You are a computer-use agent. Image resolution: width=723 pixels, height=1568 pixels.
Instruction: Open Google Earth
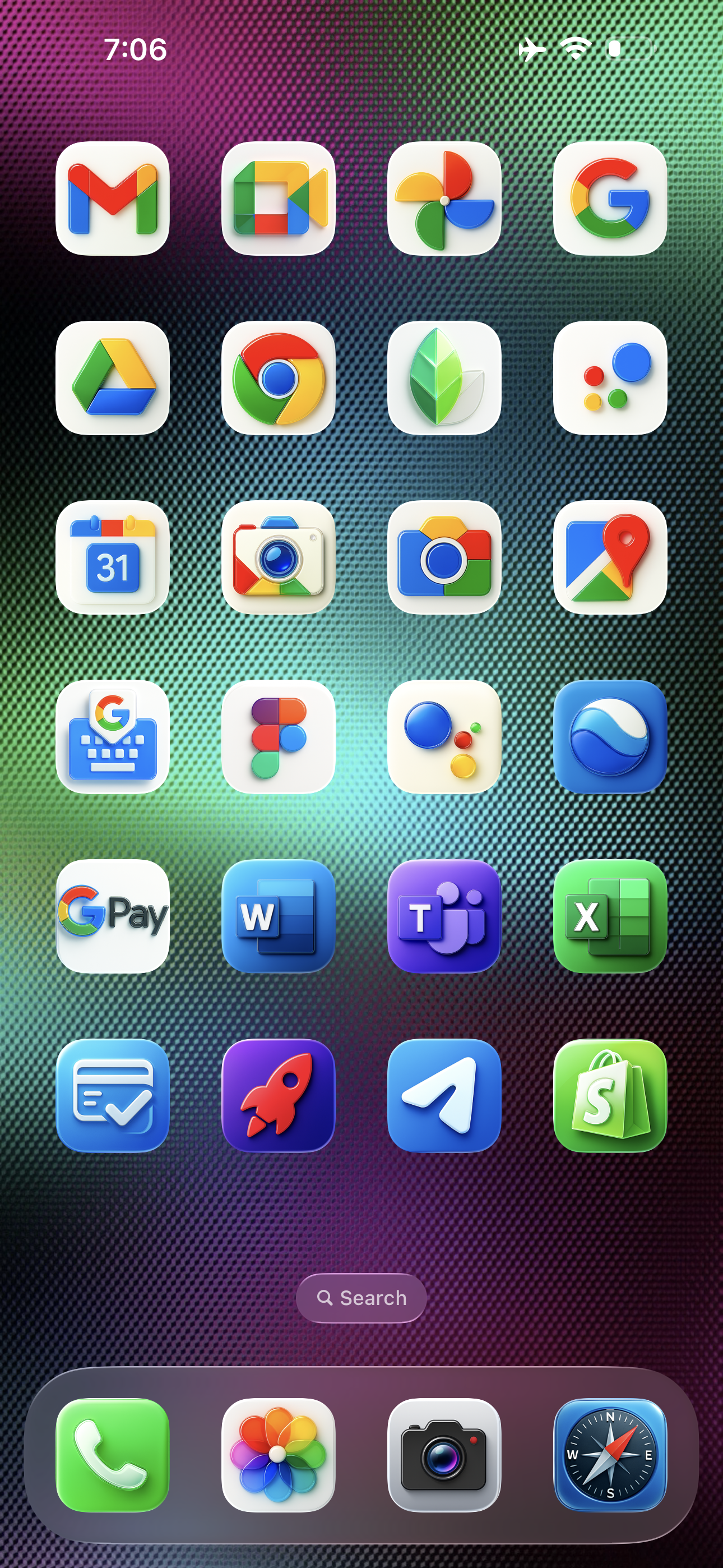(610, 736)
